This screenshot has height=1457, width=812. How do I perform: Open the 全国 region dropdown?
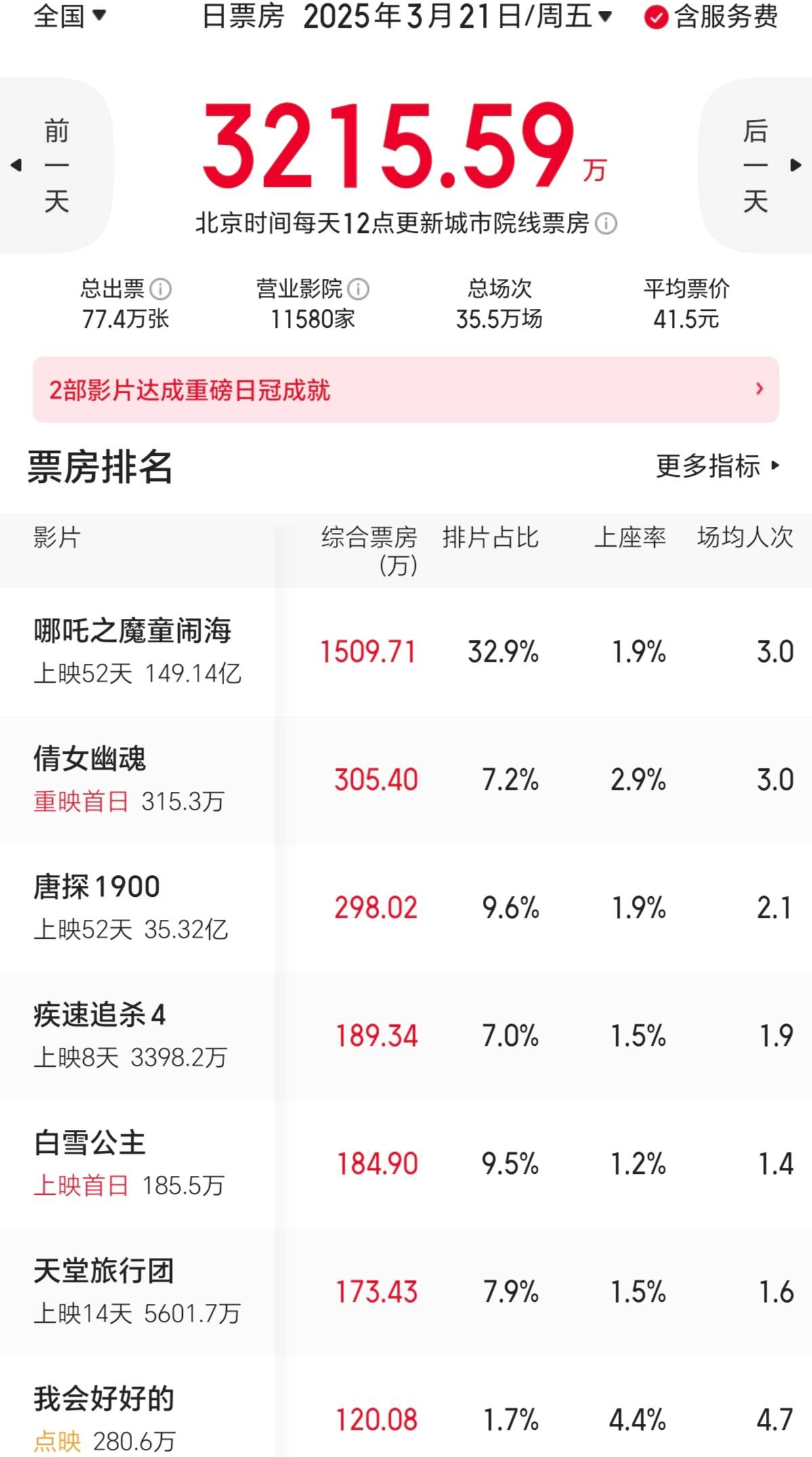[70, 16]
